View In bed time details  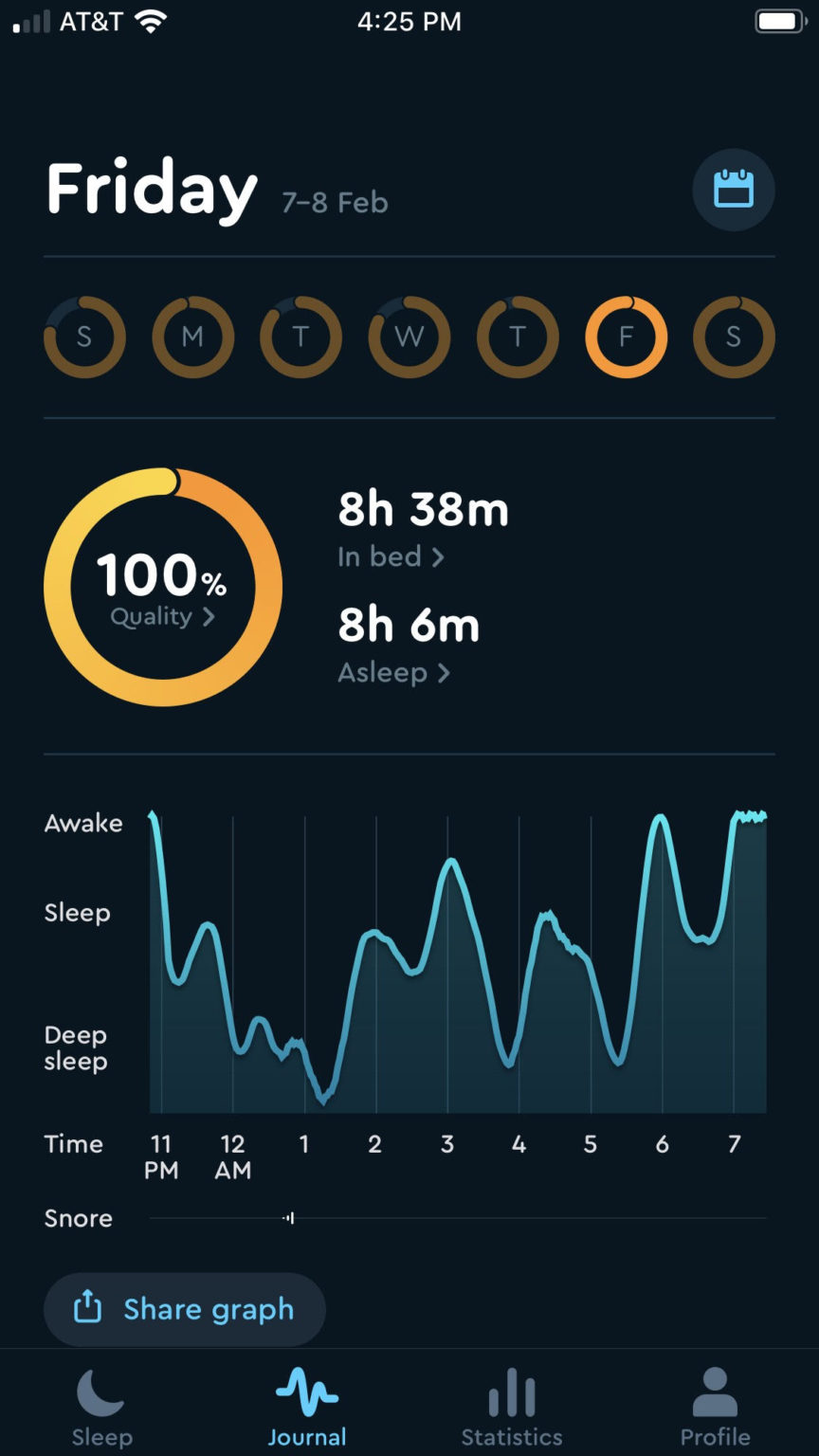[x=390, y=556]
